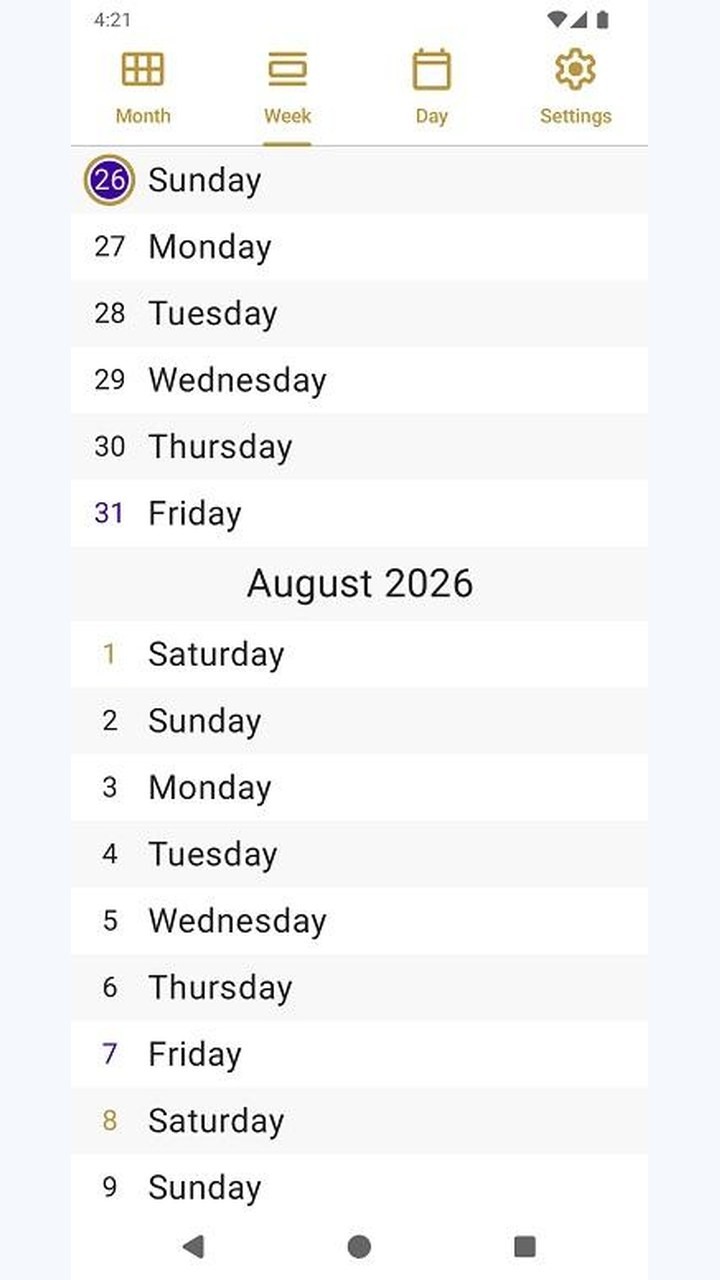
Task: Choose Thursday the 30th
Action: pyautogui.click(x=359, y=447)
